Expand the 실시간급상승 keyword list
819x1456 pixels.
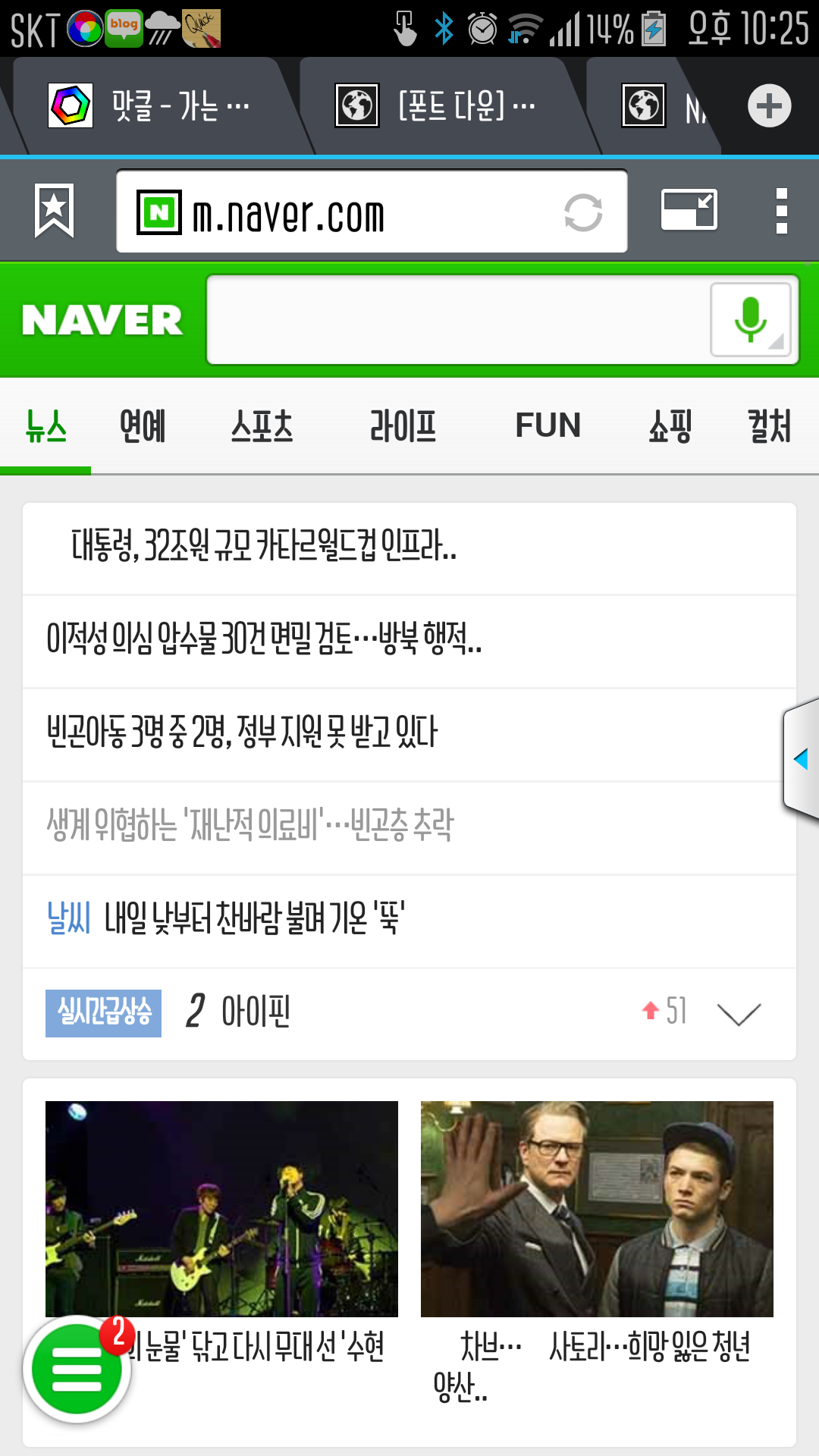(739, 1013)
